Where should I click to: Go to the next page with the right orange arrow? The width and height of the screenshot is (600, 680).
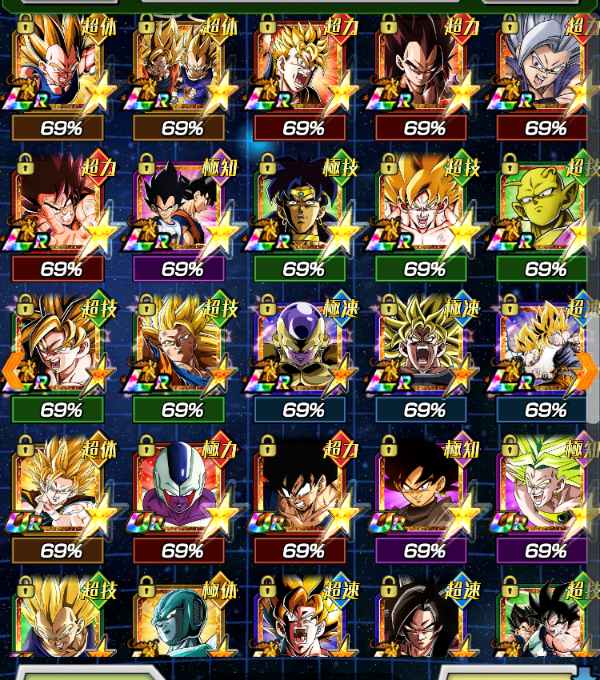(x=587, y=370)
